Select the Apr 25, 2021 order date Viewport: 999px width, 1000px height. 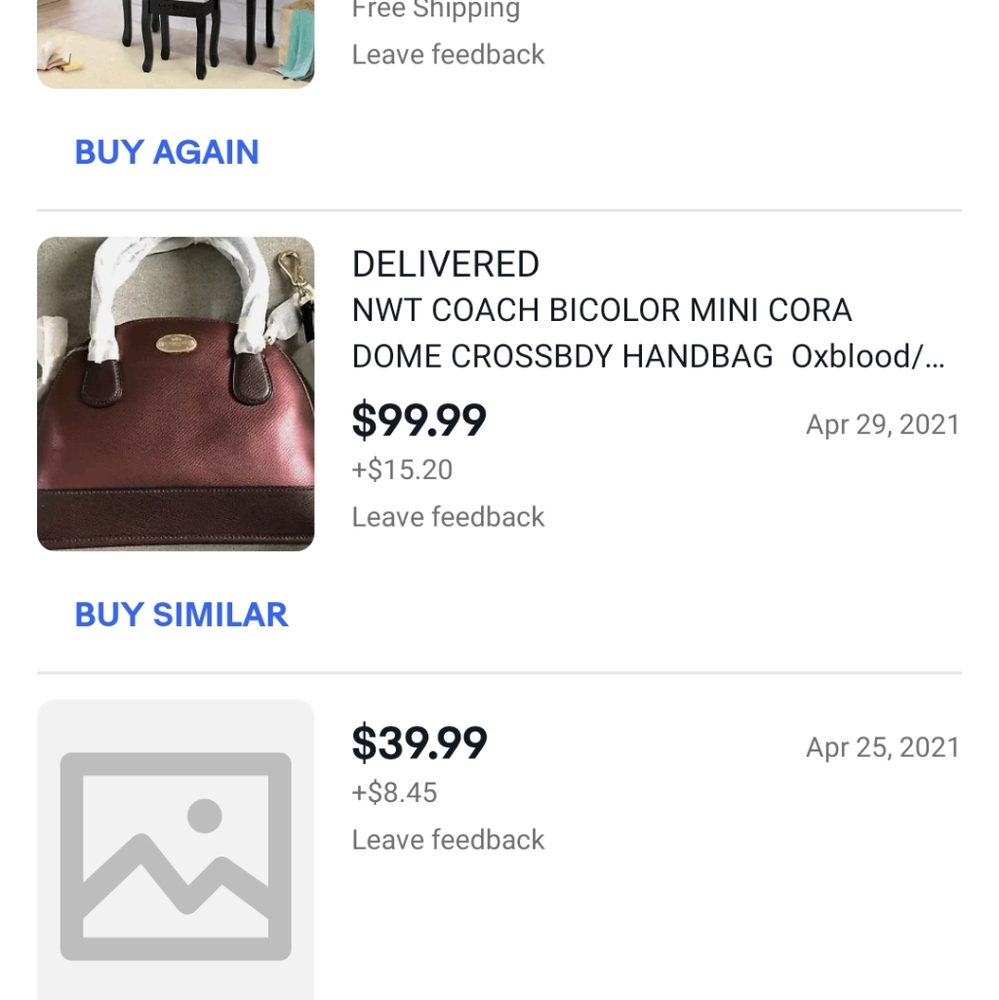coord(882,747)
